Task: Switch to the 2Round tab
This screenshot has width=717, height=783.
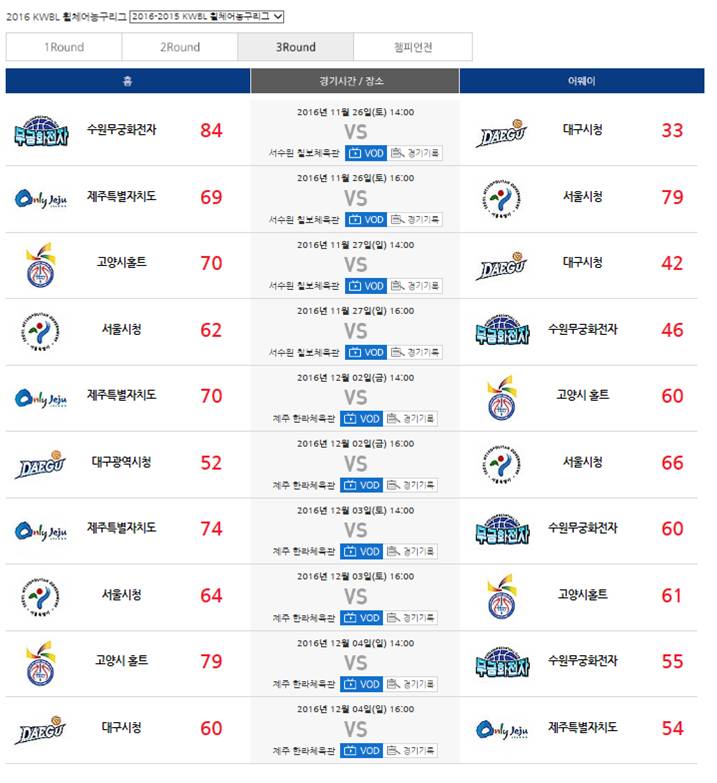Action: [180, 47]
